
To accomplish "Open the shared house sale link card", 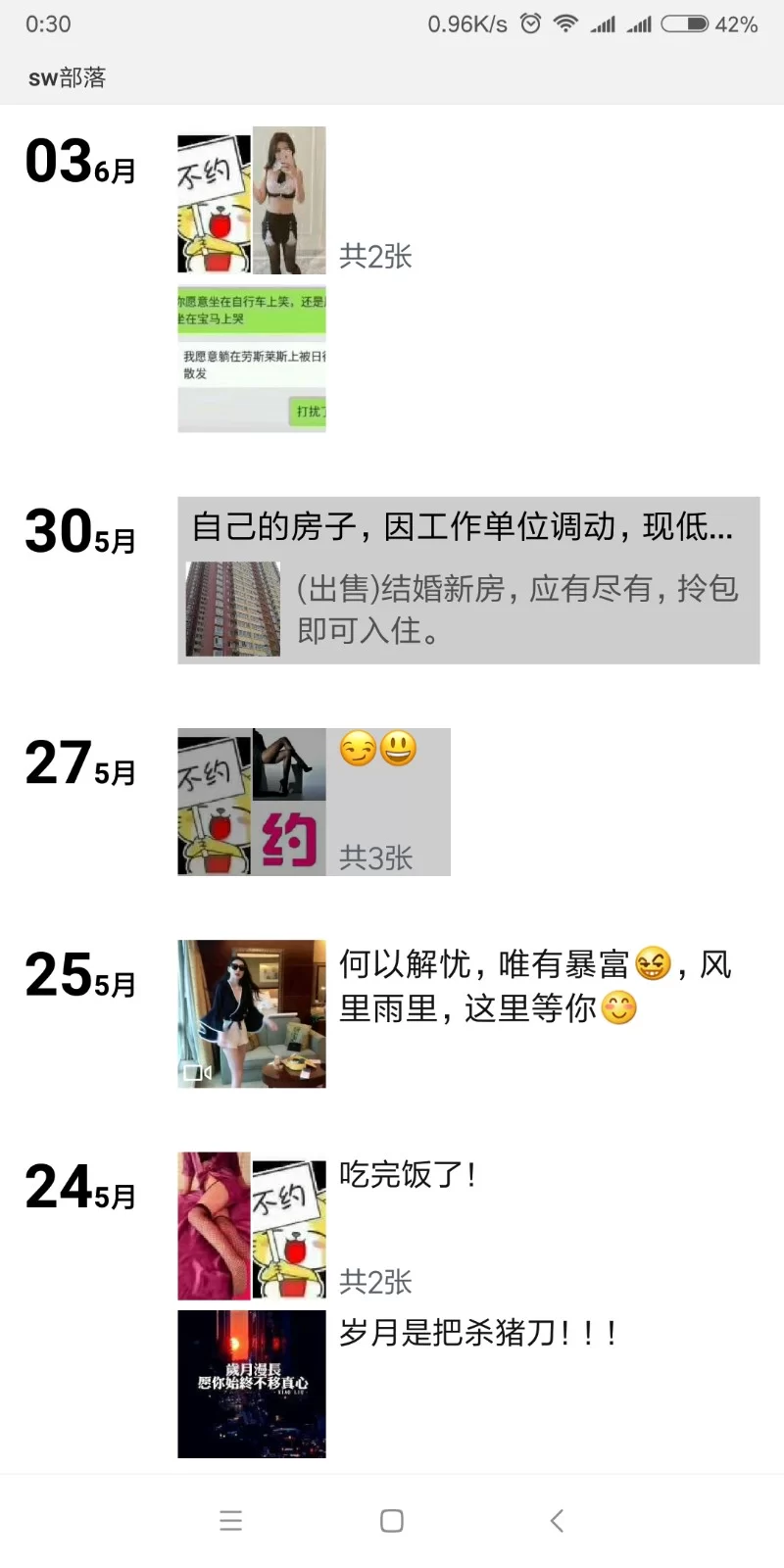I will [x=468, y=580].
